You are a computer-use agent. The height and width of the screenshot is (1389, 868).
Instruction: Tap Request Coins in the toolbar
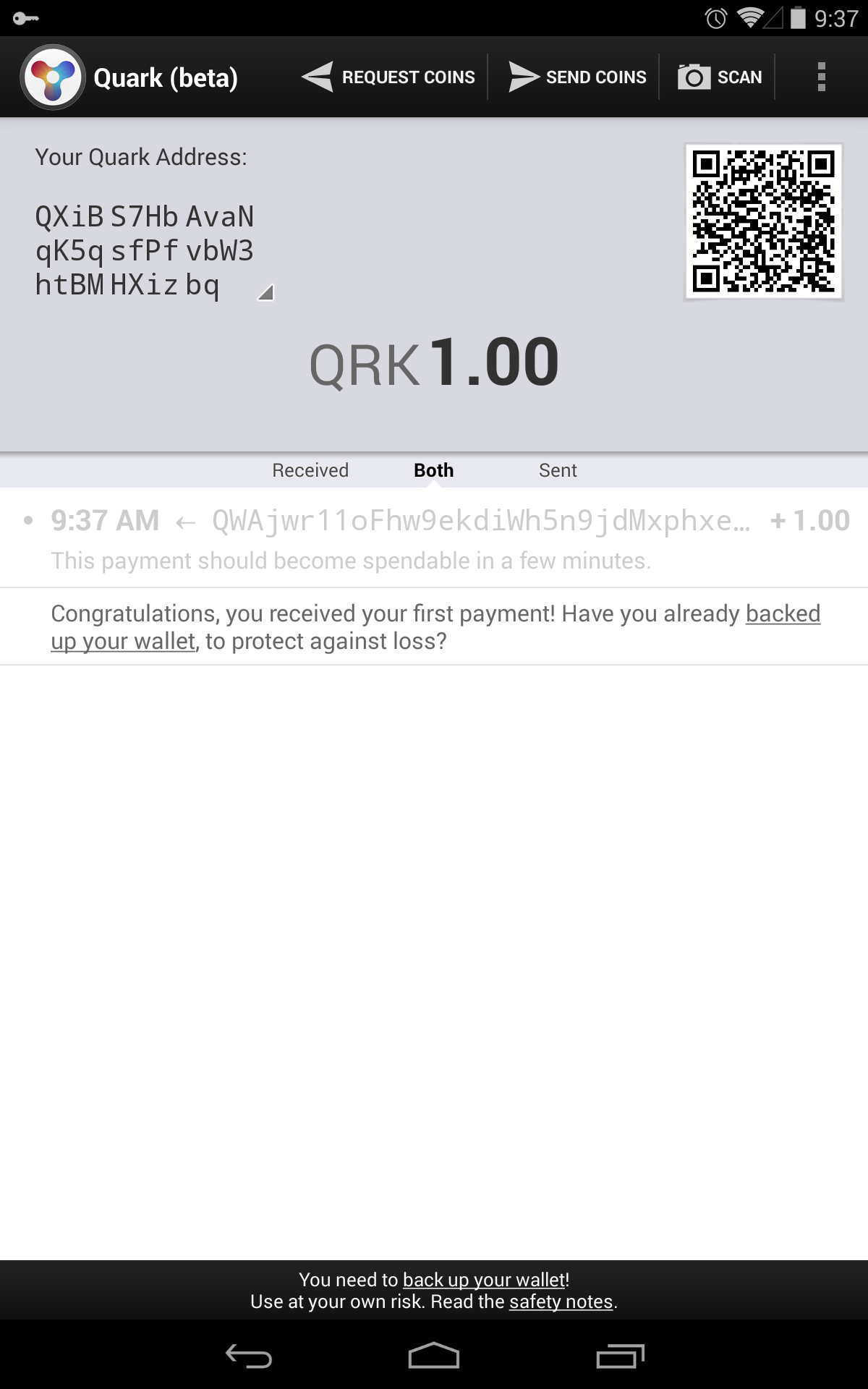(388, 77)
